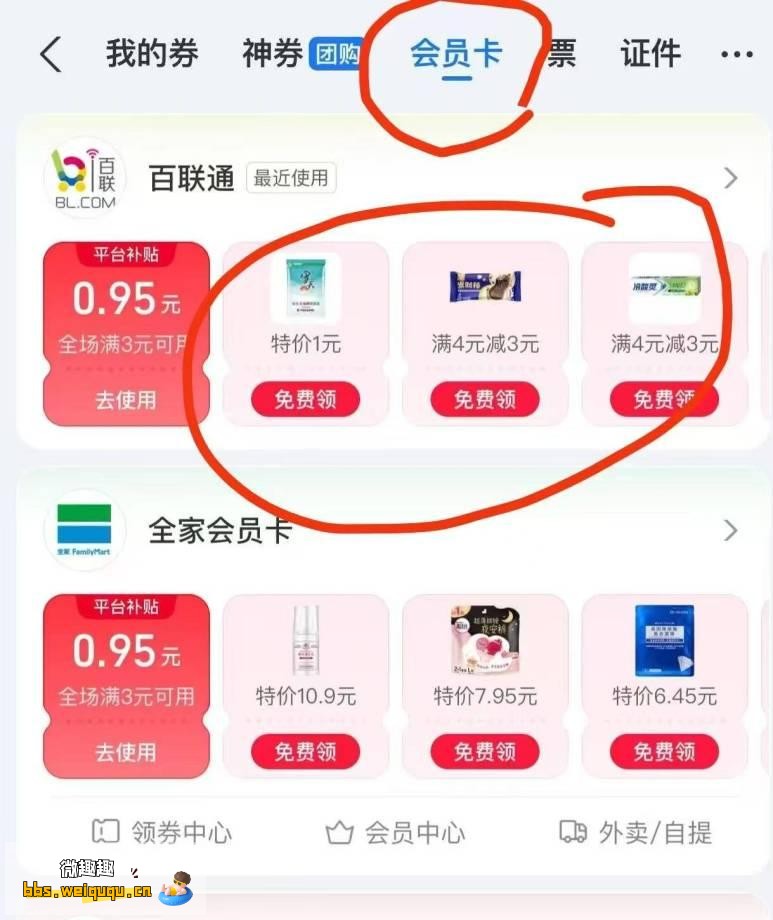Image resolution: width=773 pixels, height=920 pixels.
Task: Open the 百联通 membership card details
Action: click(731, 178)
